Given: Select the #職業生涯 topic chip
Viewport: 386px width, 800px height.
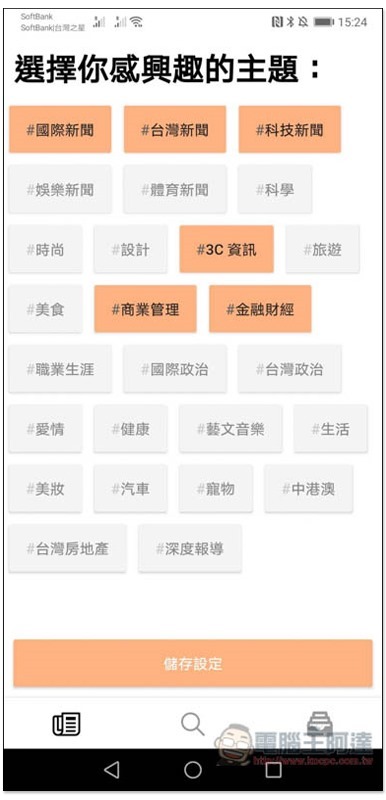Looking at the screenshot, I should (x=60, y=369).
